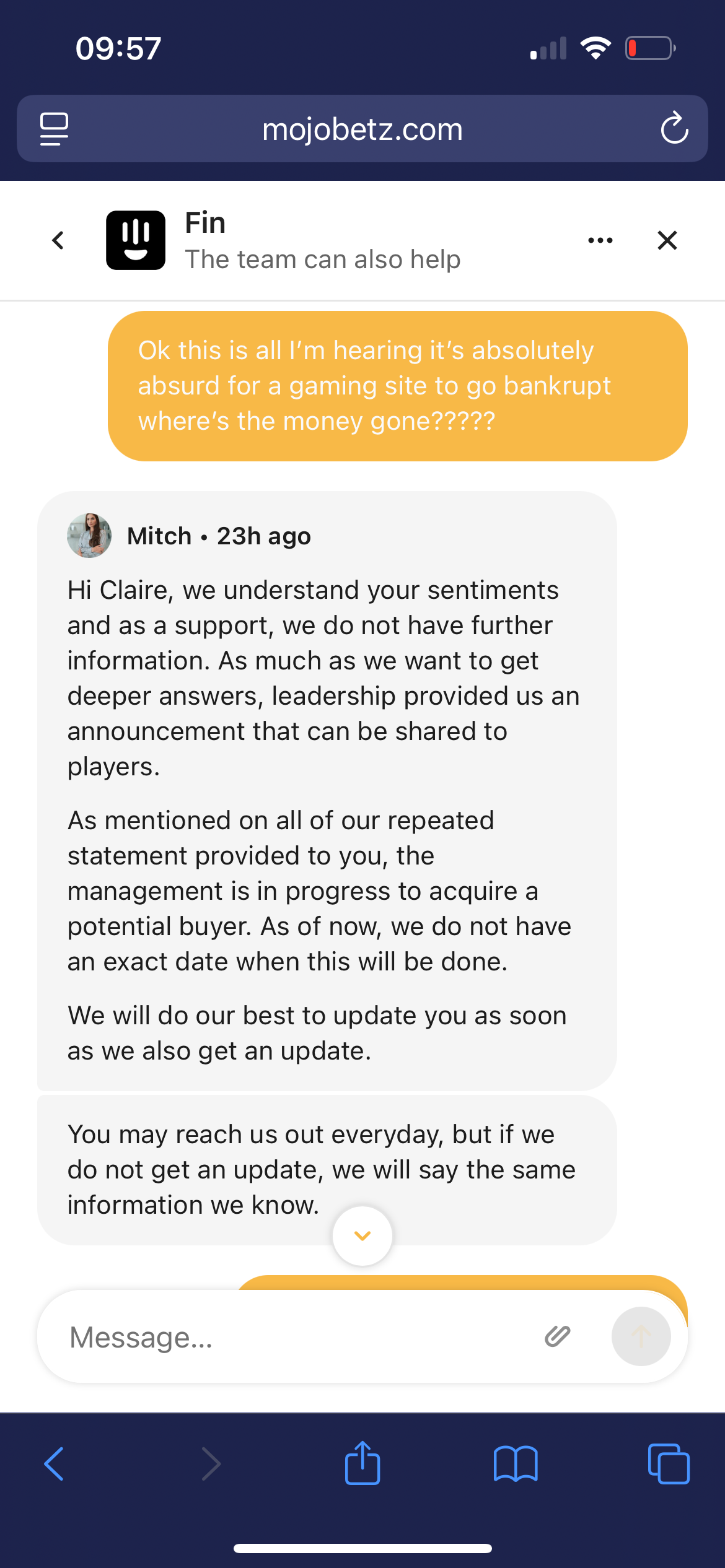Go back in the Fin chat
Viewport: 725px width, 1568px height.
[58, 240]
